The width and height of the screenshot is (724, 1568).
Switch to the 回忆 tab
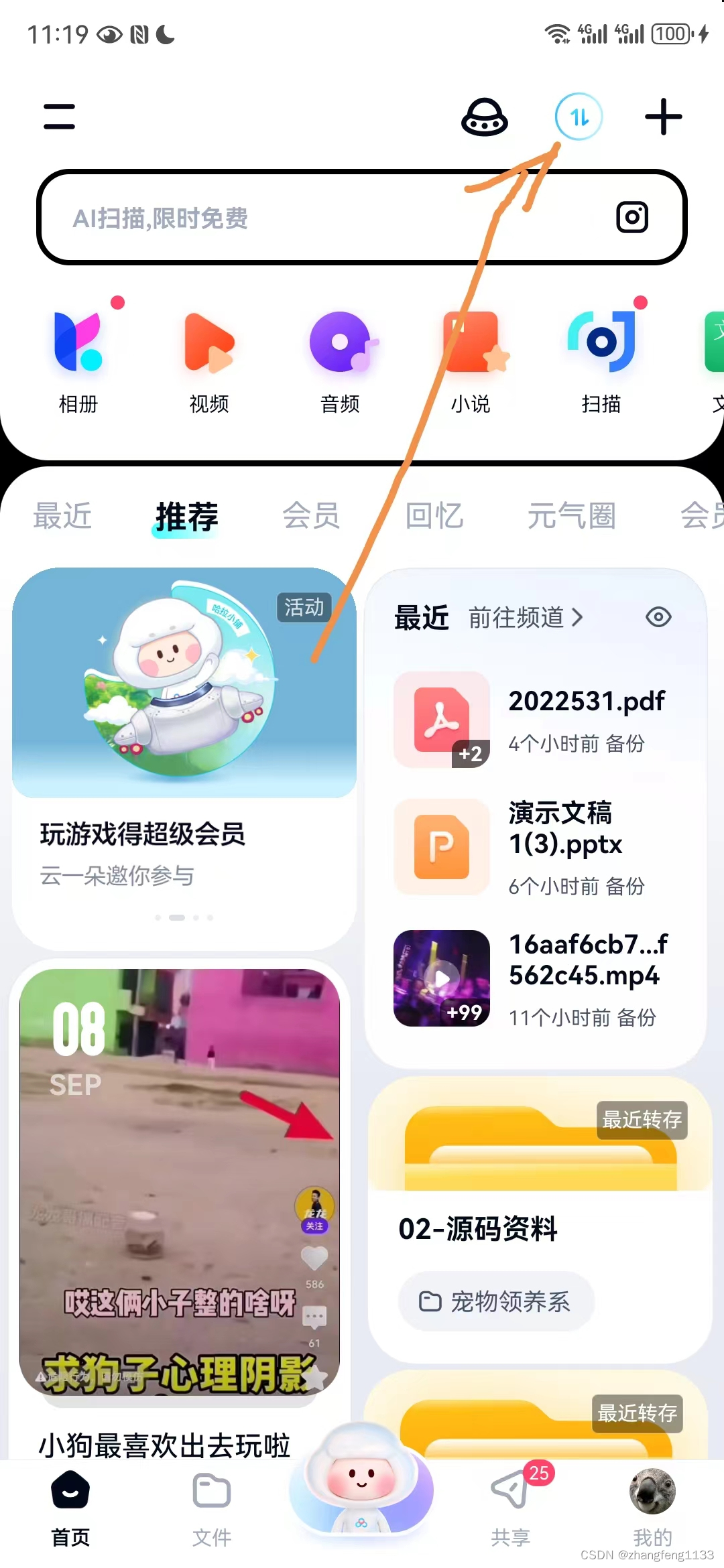[x=434, y=516]
